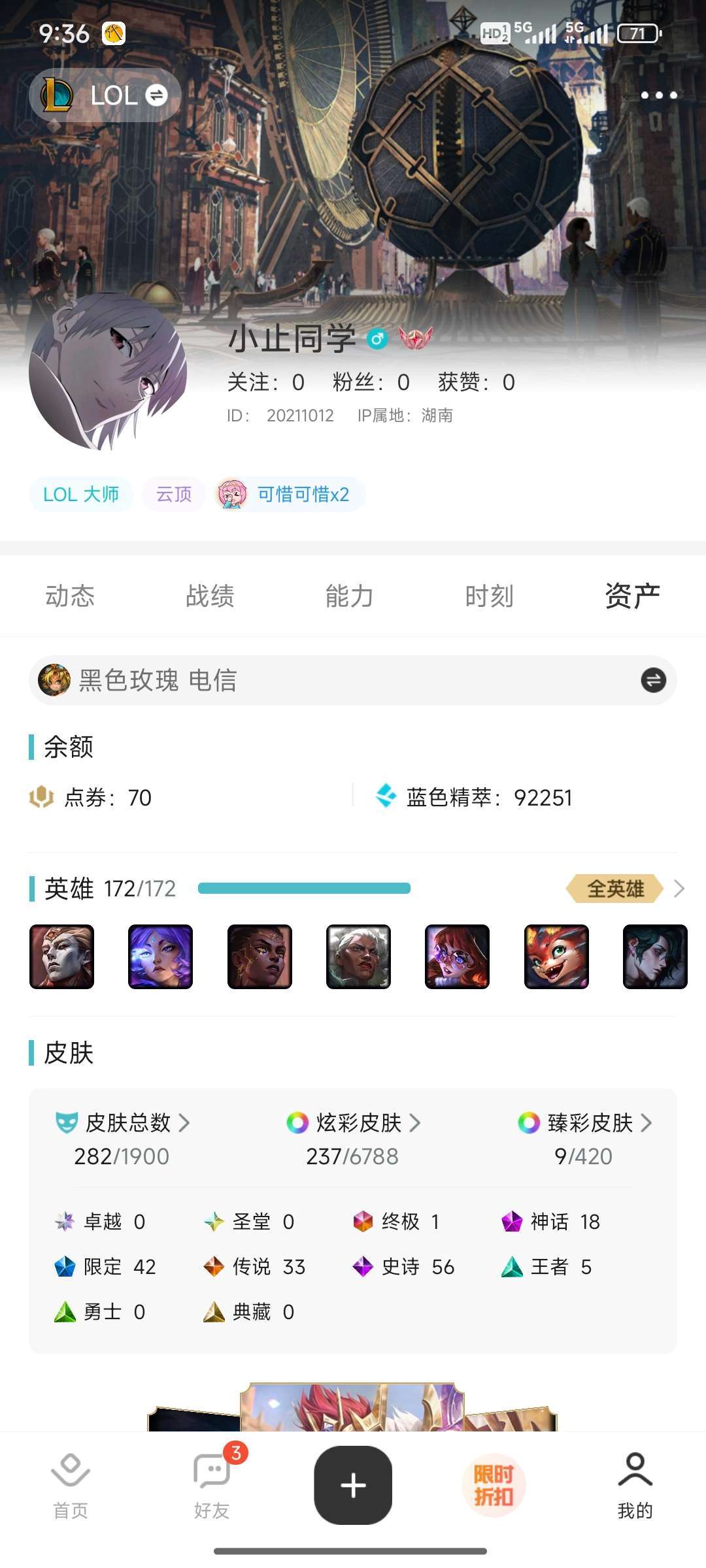Change server from 黑色玫瑰 电信
Image resolution: width=706 pixels, height=1568 pixels.
pos(652,680)
